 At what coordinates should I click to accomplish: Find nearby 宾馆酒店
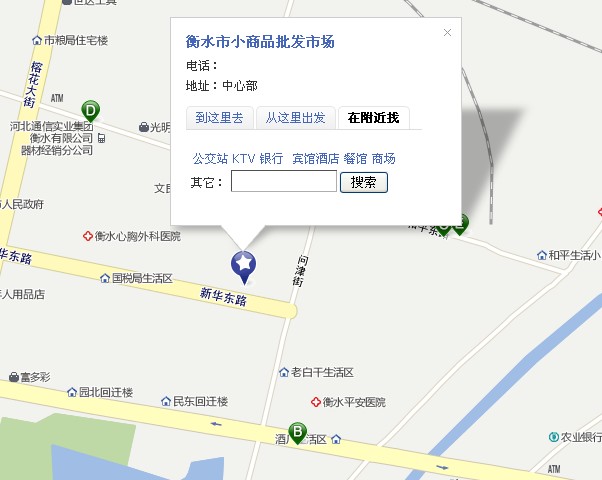coord(315,159)
